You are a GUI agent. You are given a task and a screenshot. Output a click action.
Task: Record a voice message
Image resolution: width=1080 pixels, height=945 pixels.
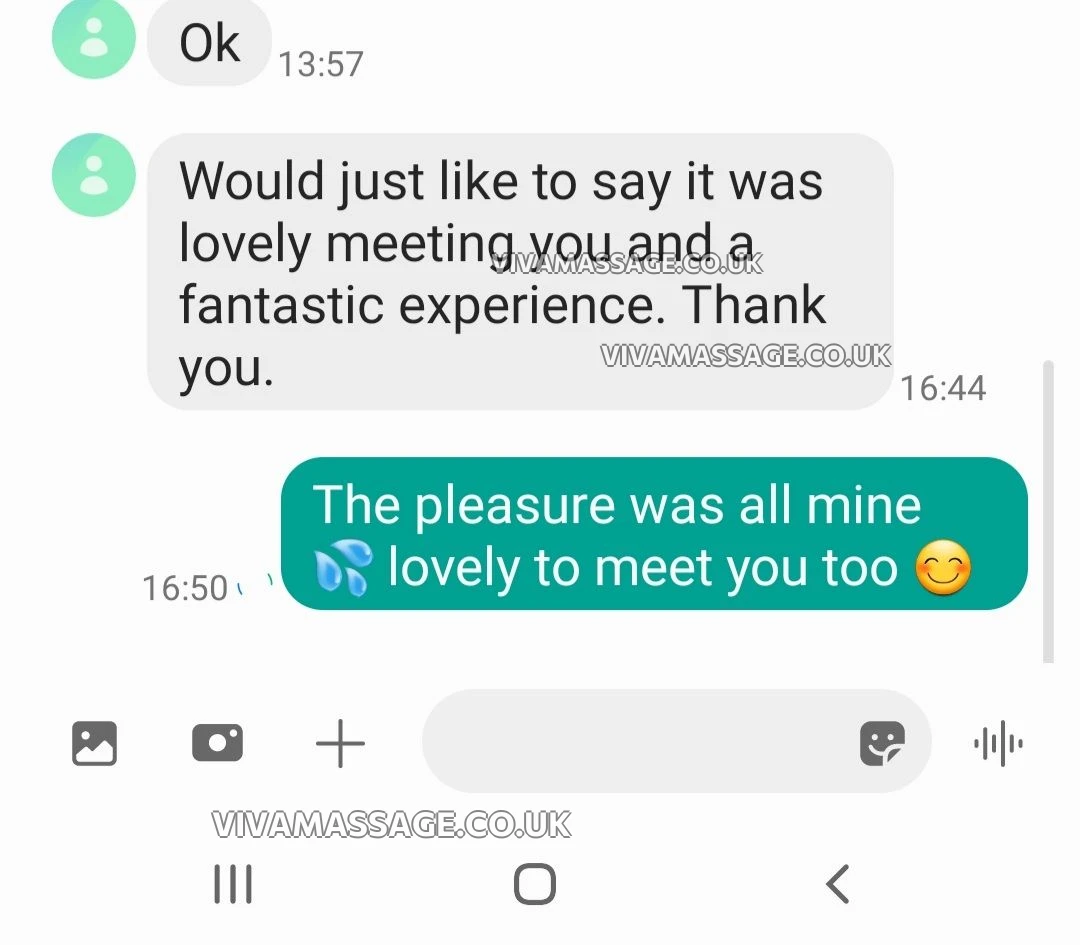[998, 743]
